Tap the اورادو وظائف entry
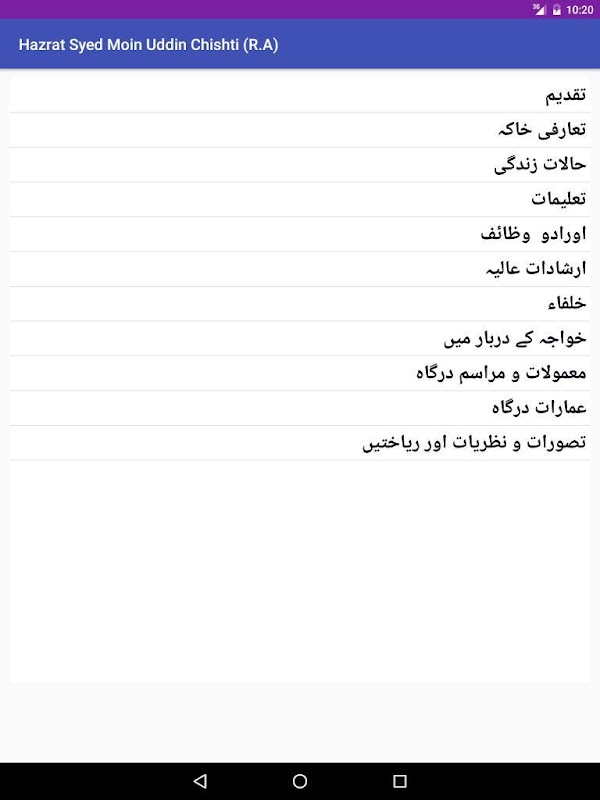Viewport: 600px width, 800px height. [300, 234]
